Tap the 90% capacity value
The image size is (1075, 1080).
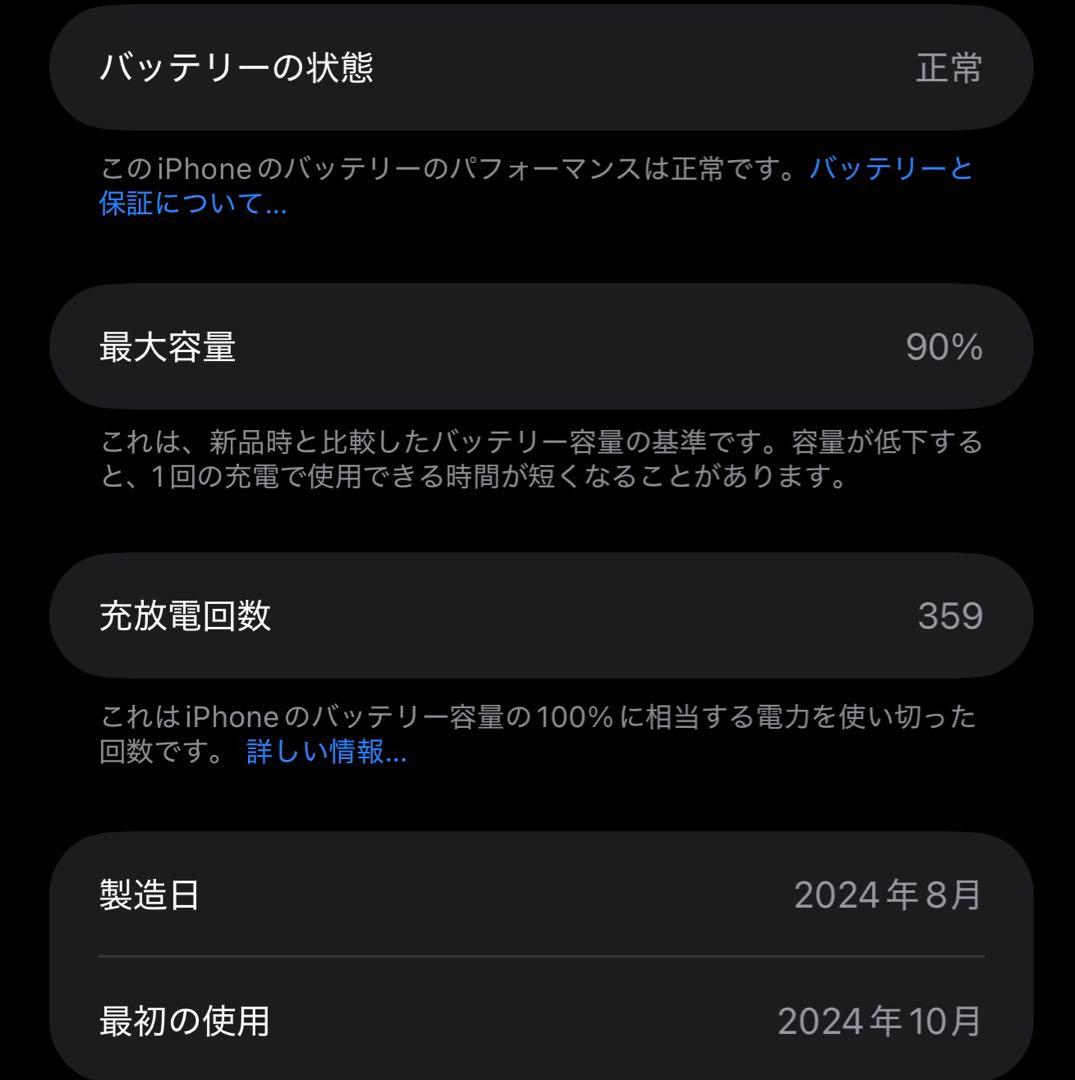click(x=945, y=346)
